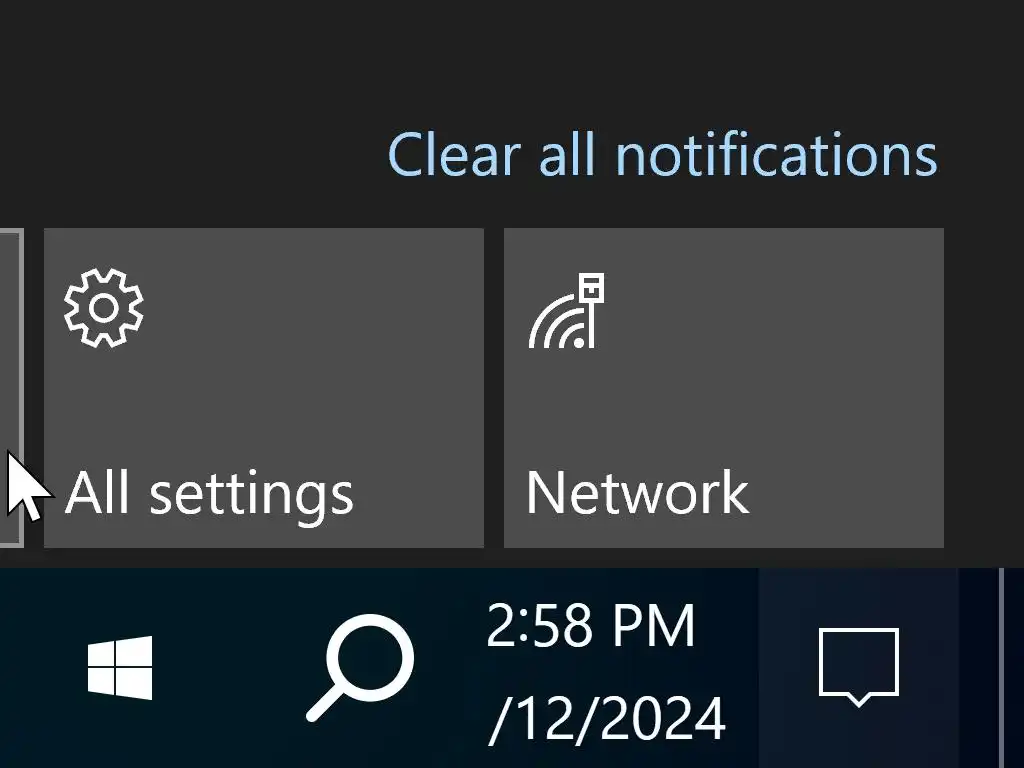Clear all notifications
Image resolution: width=1024 pixels, height=768 pixels.
(x=662, y=156)
